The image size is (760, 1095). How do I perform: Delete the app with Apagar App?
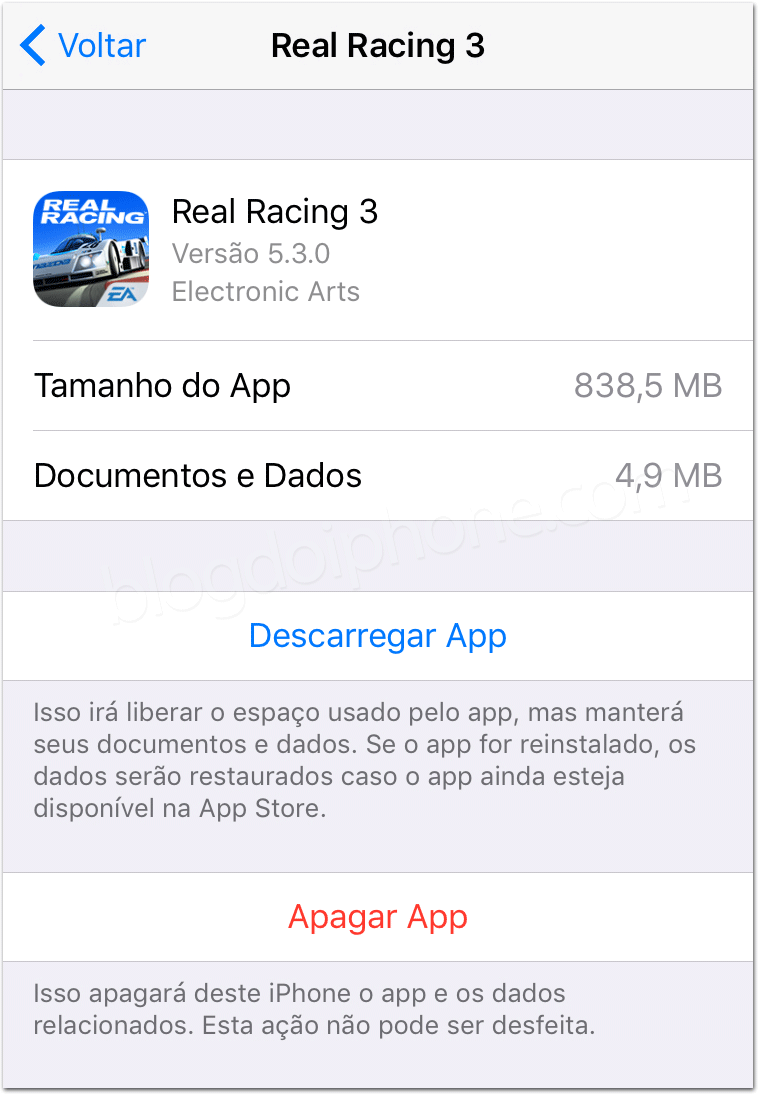(378, 917)
